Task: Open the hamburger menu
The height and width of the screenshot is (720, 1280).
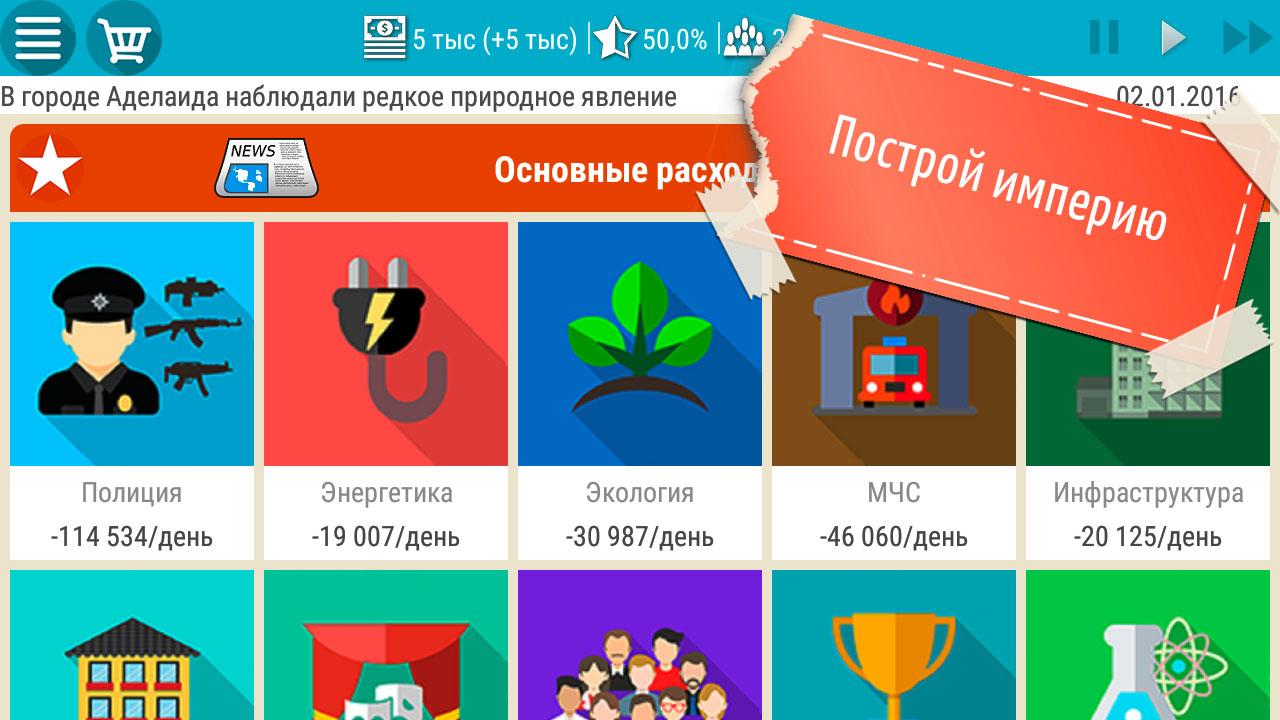Action: [x=37, y=39]
